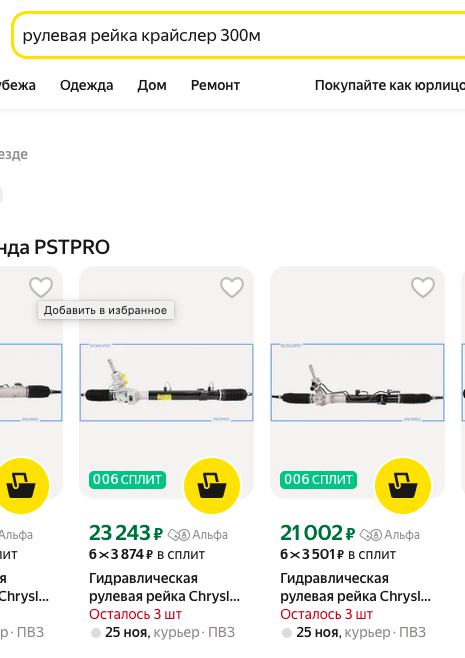Open the Ремонт category

pos(215,85)
